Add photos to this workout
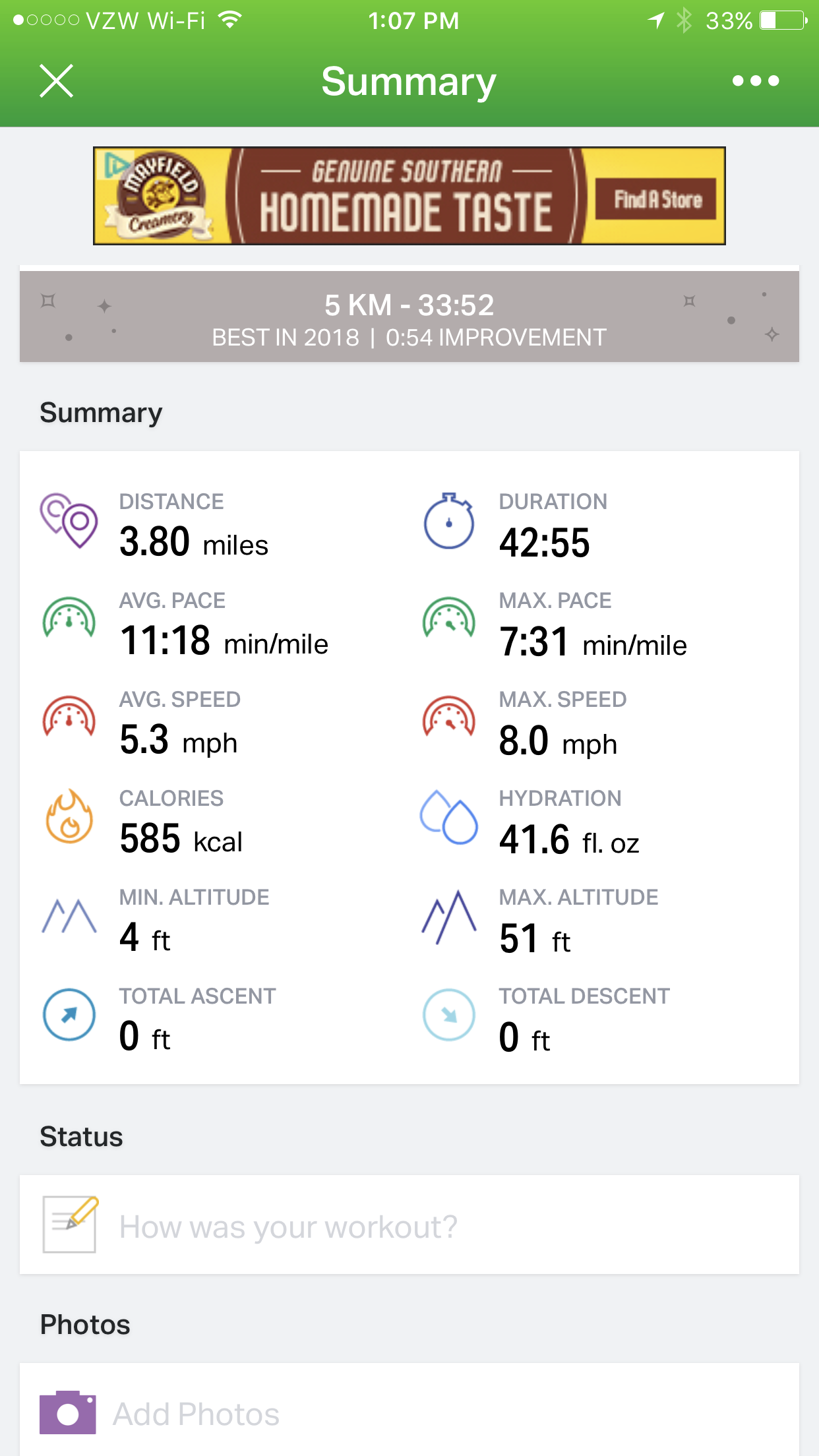The width and height of the screenshot is (819, 1456). [x=195, y=1414]
